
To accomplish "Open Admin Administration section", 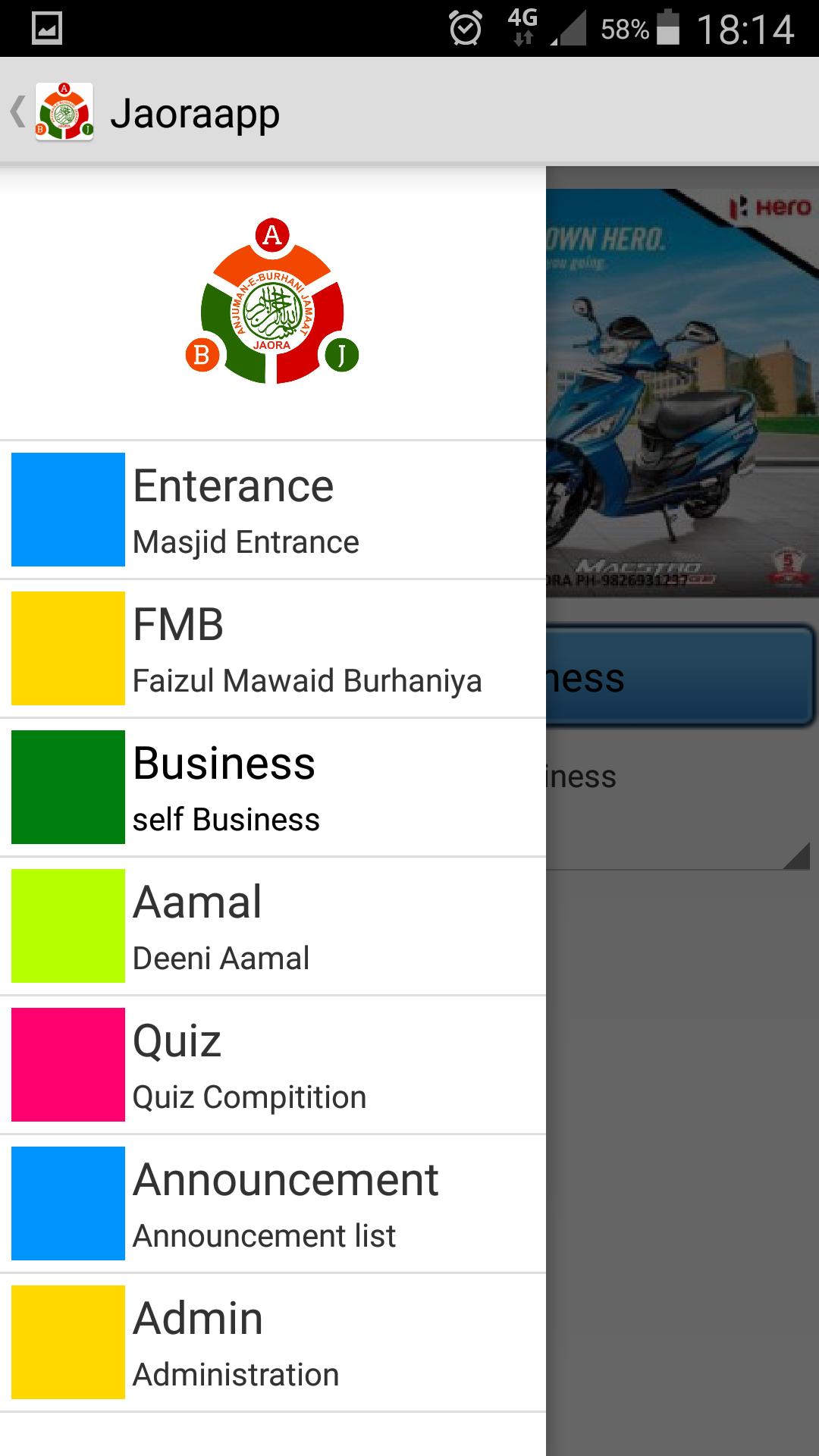I will pos(273,1342).
